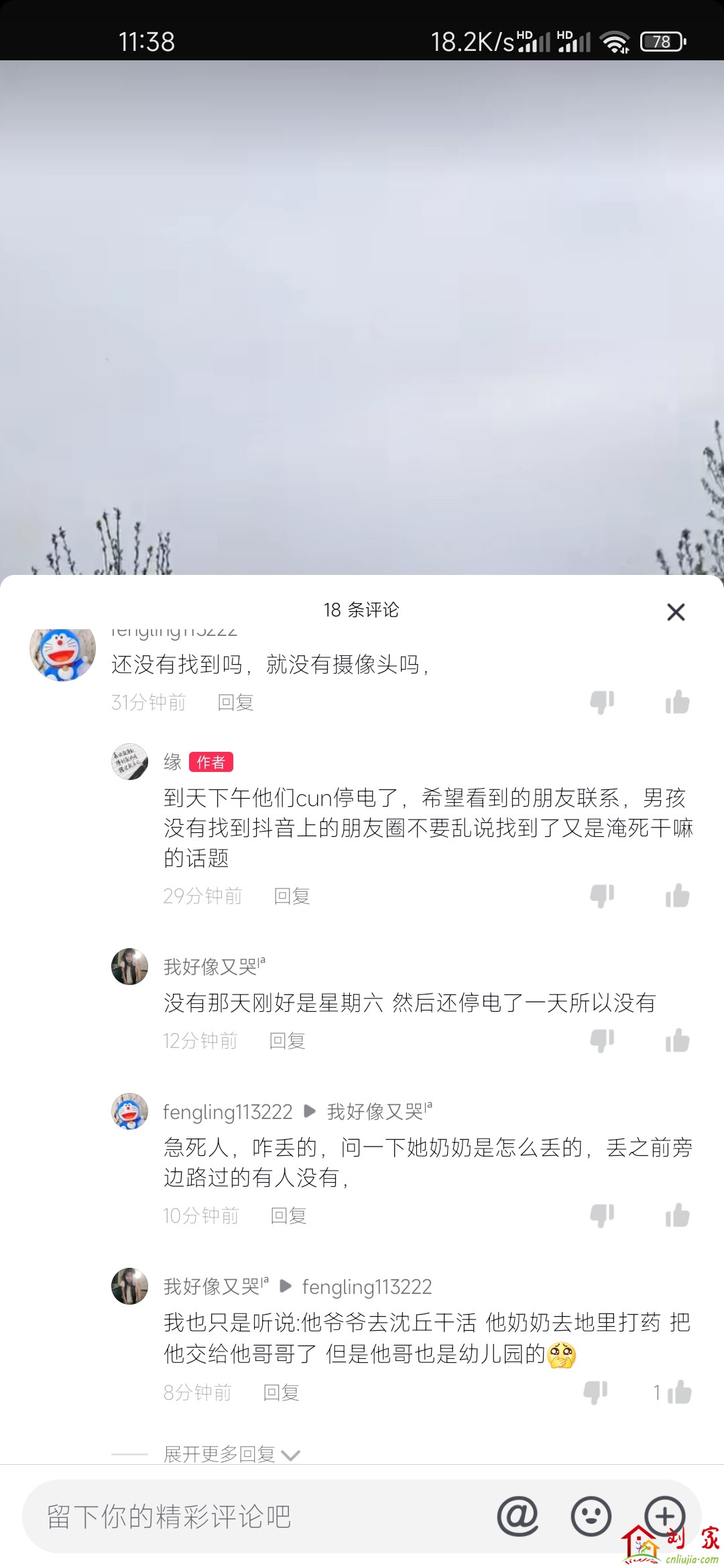
Task: Close the comments panel
Action: 676,612
